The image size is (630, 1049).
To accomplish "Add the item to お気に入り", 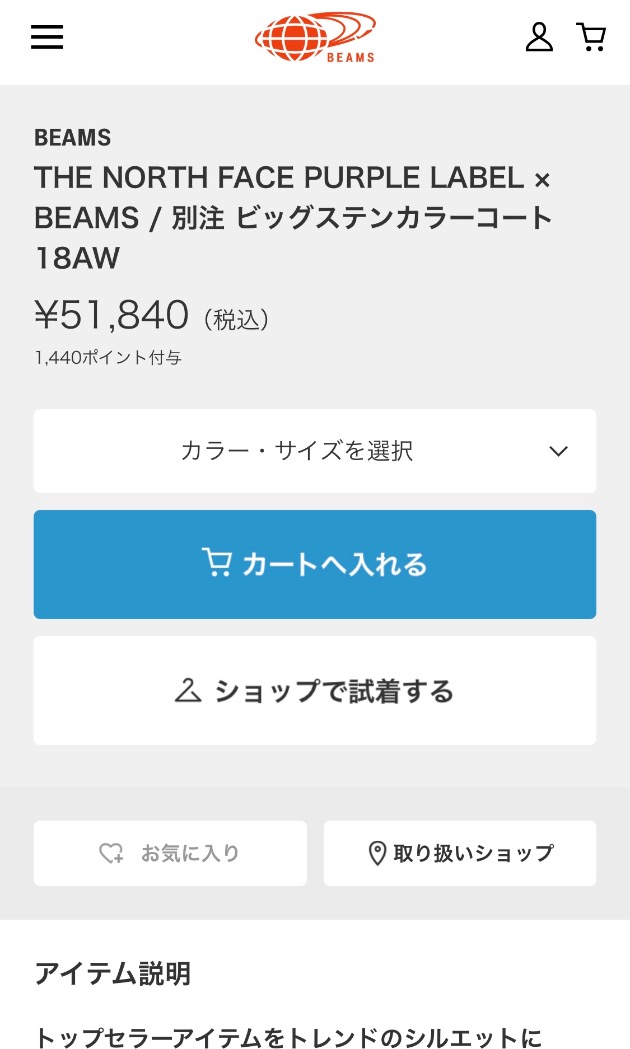I will 170,853.
